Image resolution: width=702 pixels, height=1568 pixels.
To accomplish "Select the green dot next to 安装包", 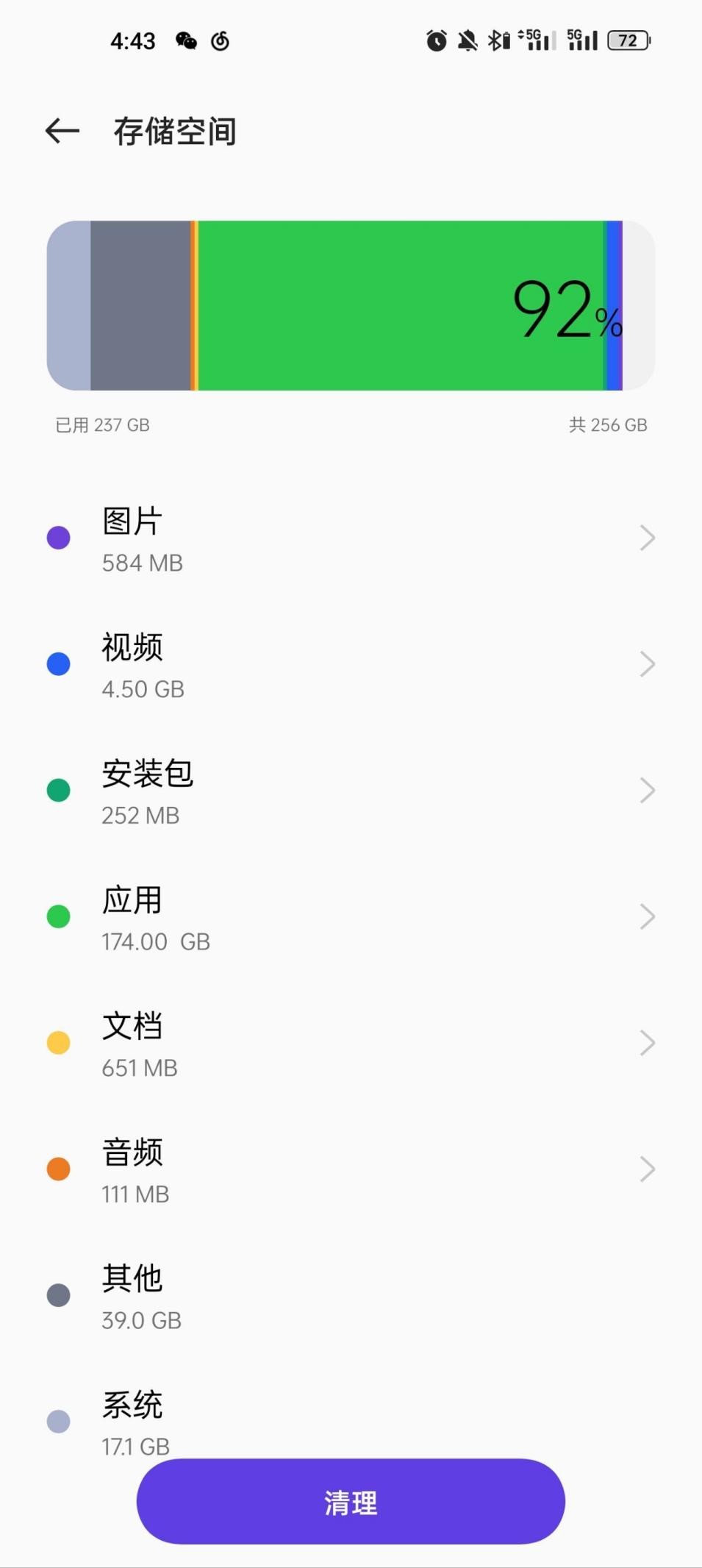I will coord(58,789).
